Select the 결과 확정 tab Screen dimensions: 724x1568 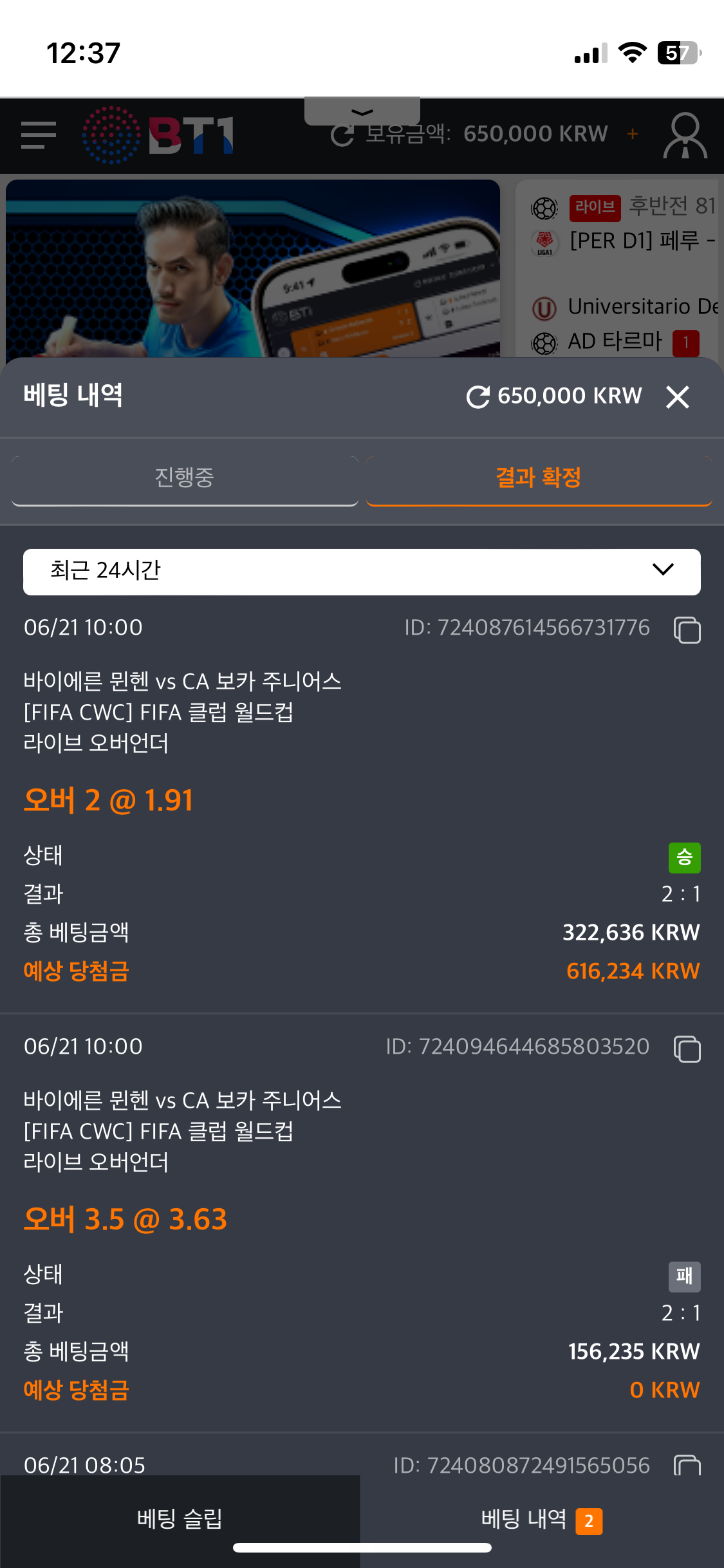(x=539, y=478)
